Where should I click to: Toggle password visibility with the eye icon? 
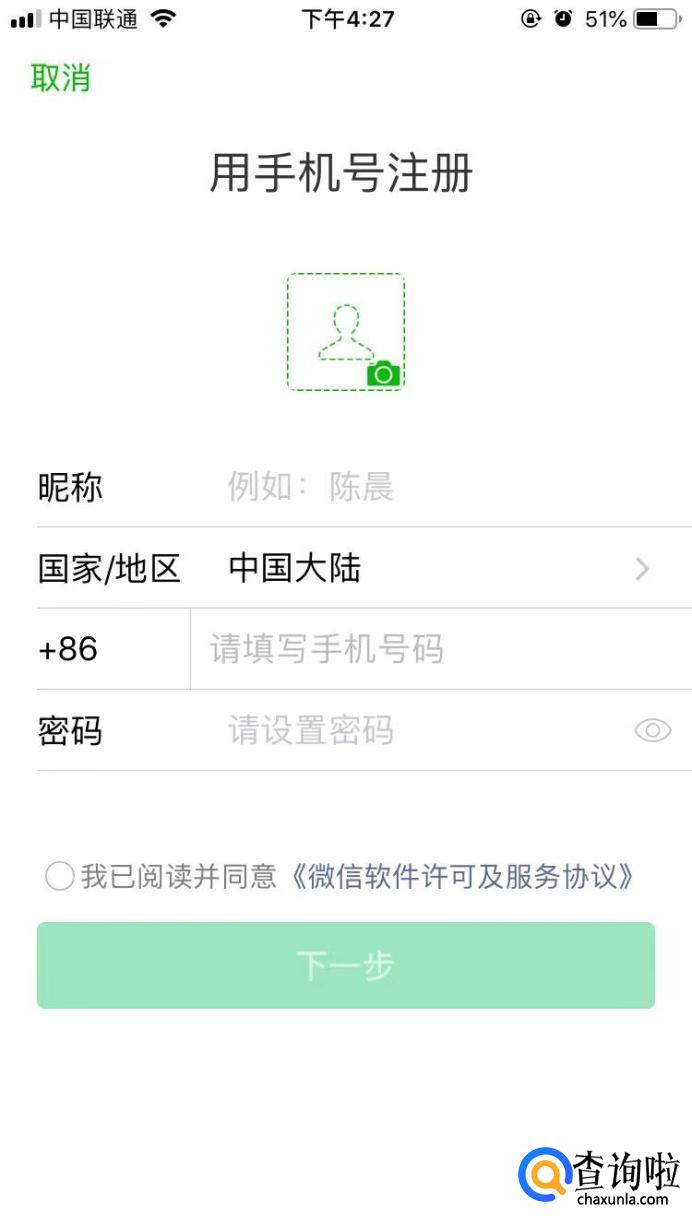(x=652, y=731)
